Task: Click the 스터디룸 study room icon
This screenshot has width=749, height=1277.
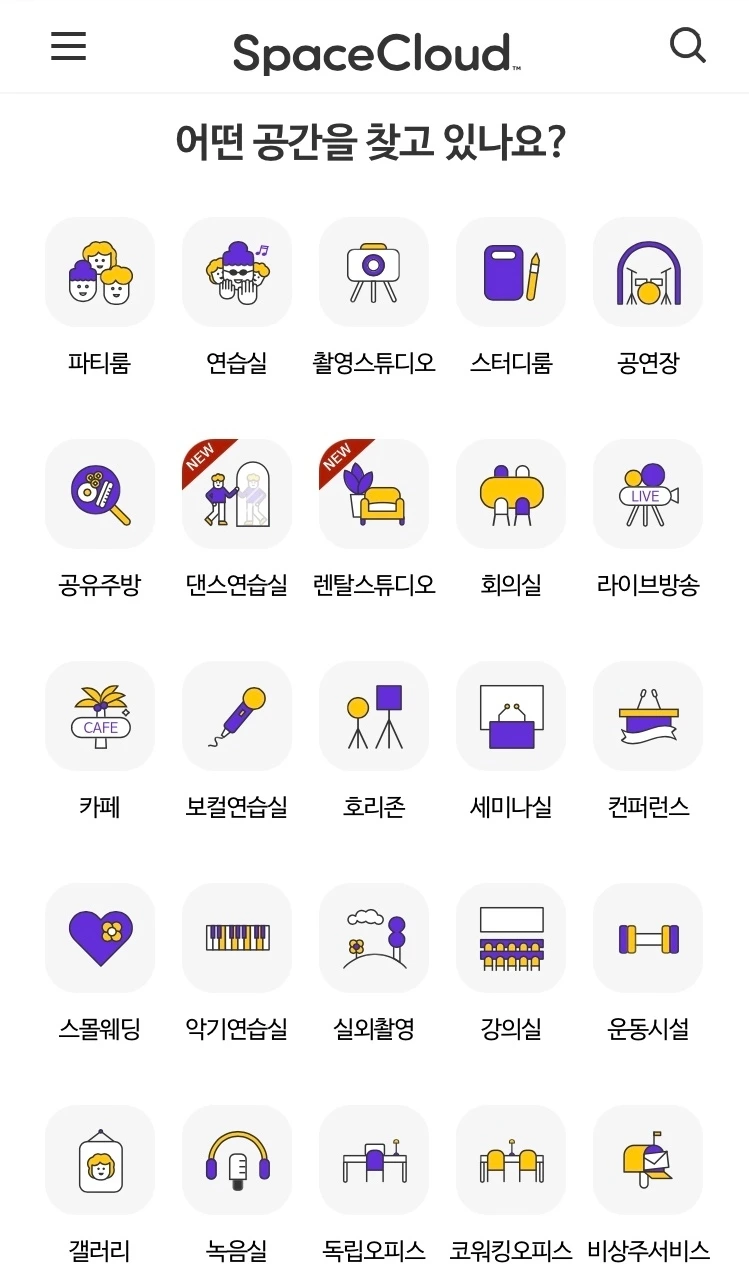Action: click(510, 272)
